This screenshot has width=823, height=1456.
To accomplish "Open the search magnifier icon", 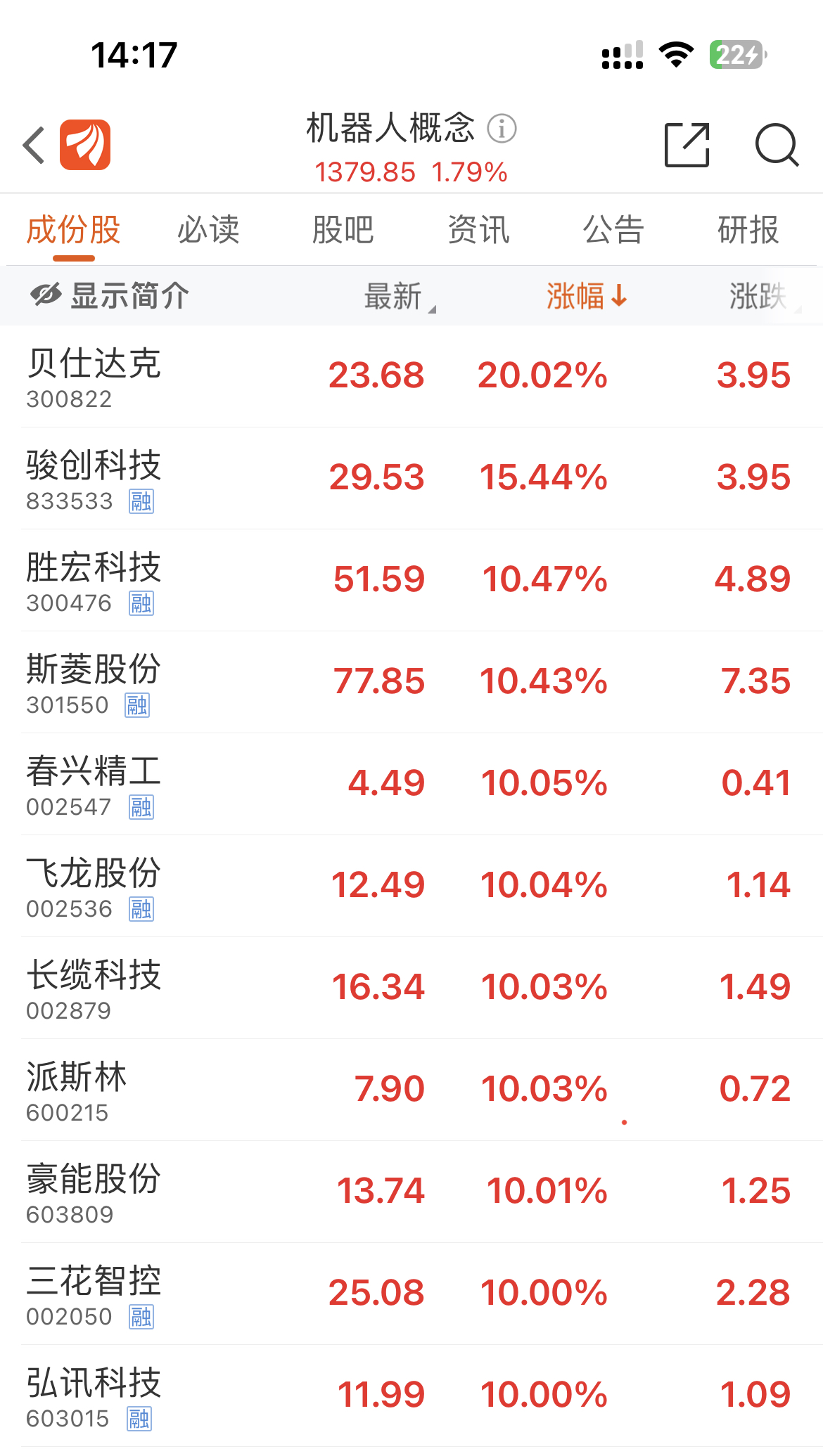I will tap(777, 145).
